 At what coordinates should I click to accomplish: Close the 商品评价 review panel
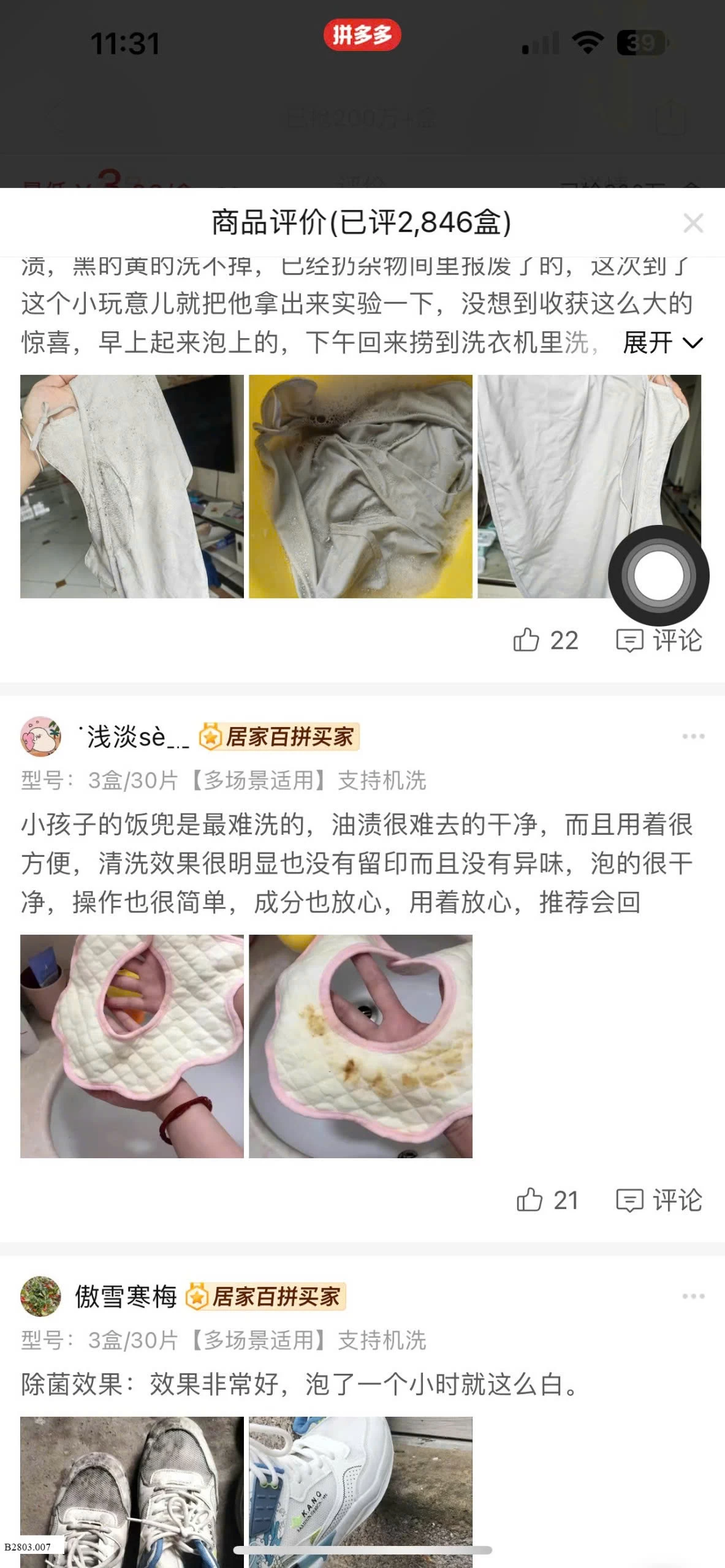[693, 223]
